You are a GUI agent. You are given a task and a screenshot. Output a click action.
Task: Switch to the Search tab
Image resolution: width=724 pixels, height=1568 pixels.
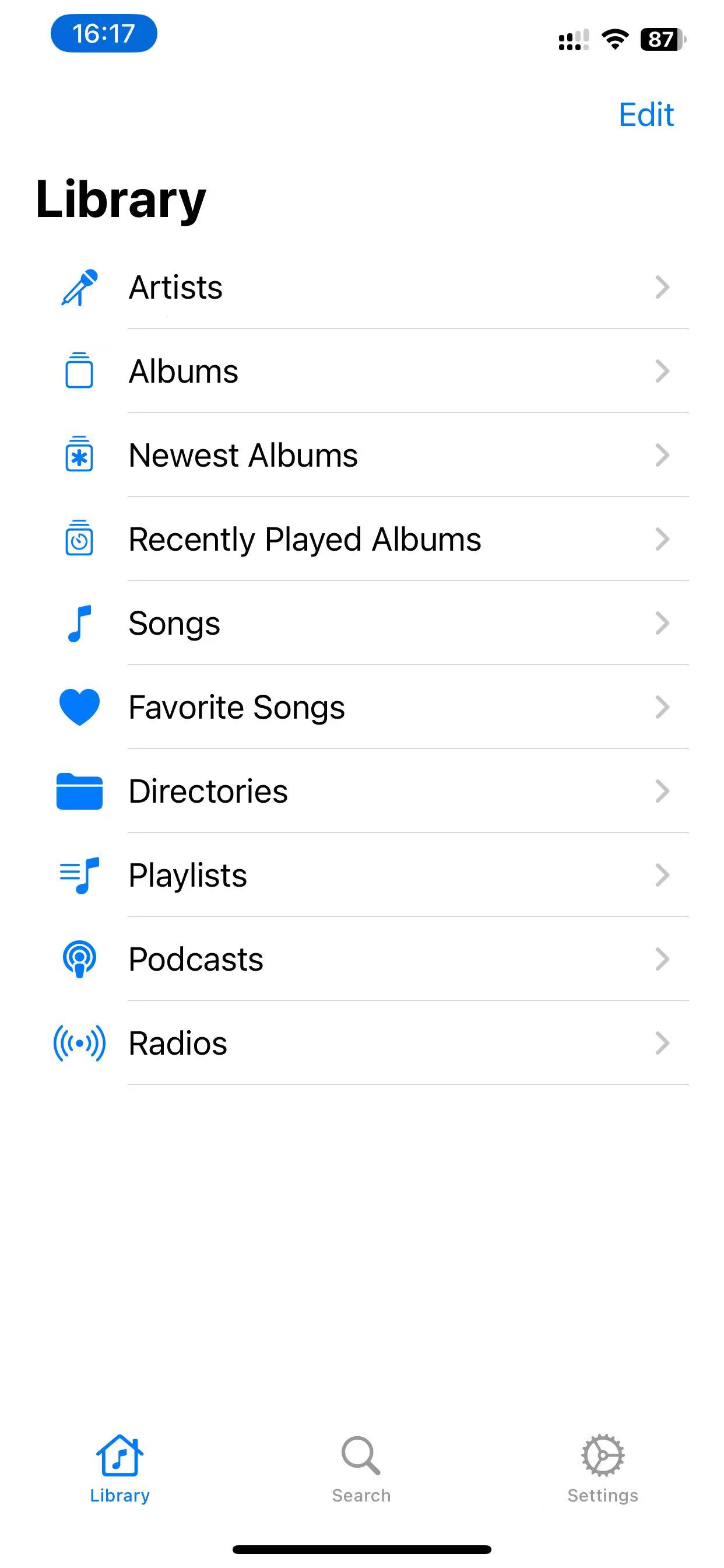click(x=361, y=1469)
